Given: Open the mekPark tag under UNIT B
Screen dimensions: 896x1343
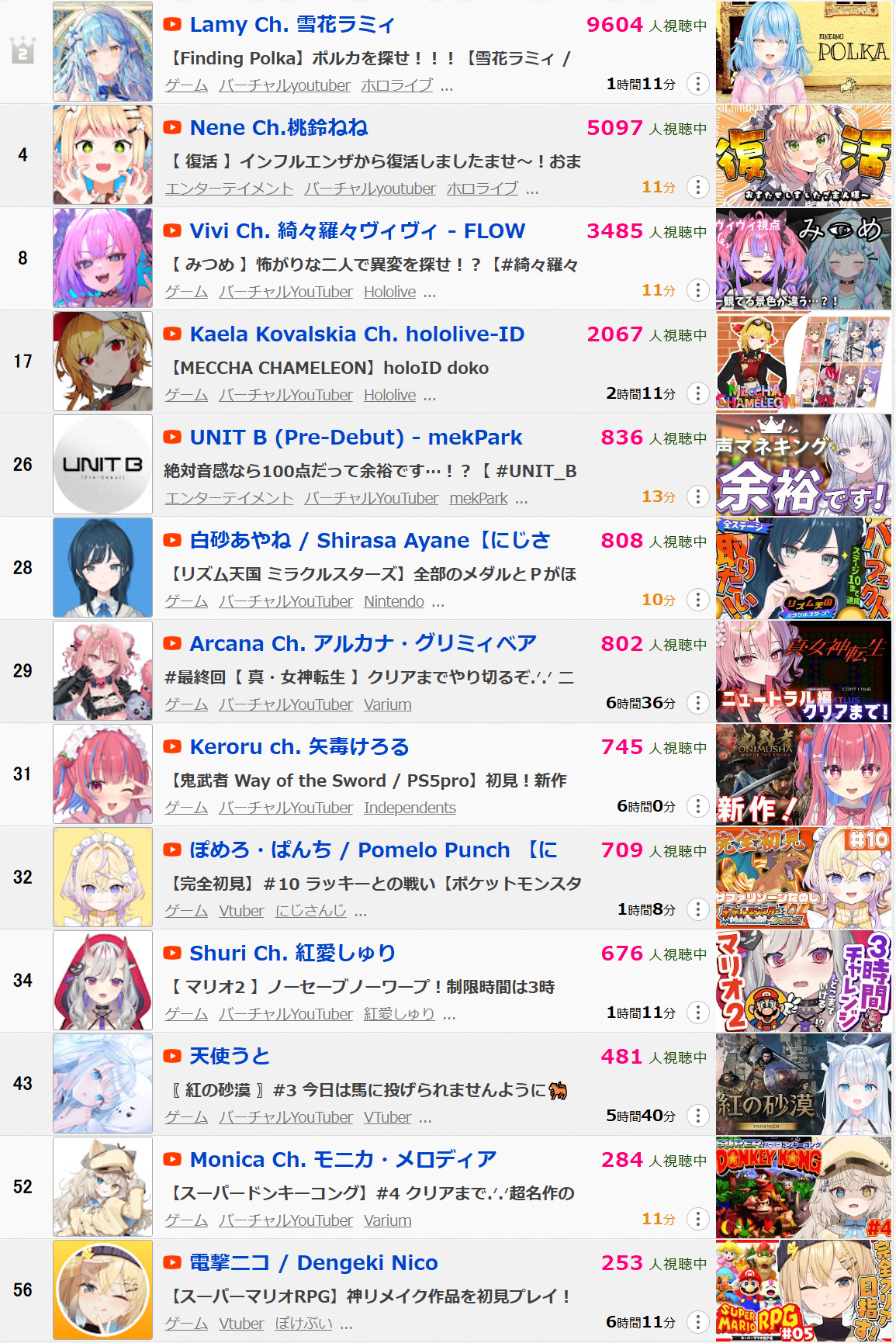Looking at the screenshot, I should 479,498.
